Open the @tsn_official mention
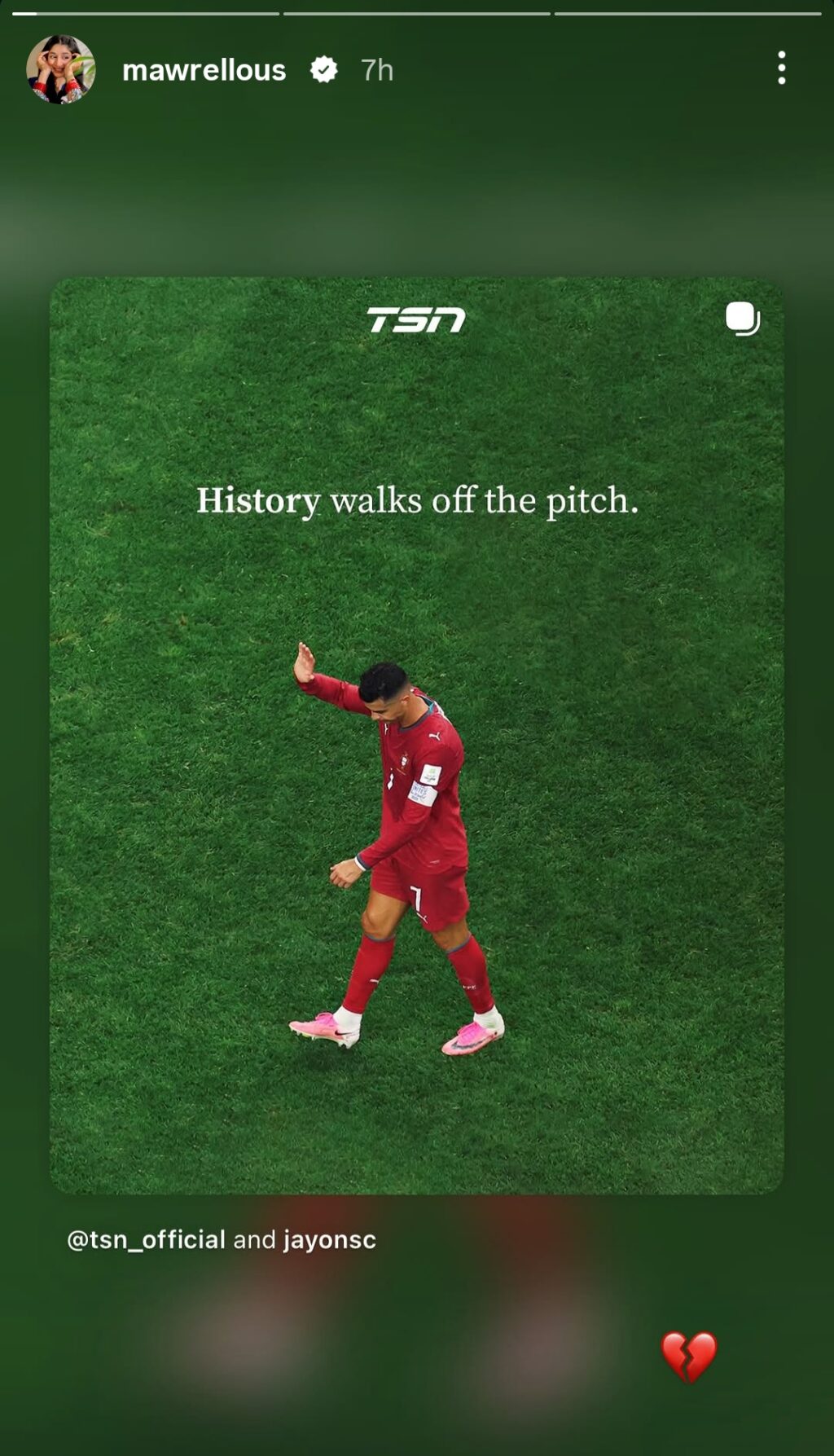834x1456 pixels. 146,1240
